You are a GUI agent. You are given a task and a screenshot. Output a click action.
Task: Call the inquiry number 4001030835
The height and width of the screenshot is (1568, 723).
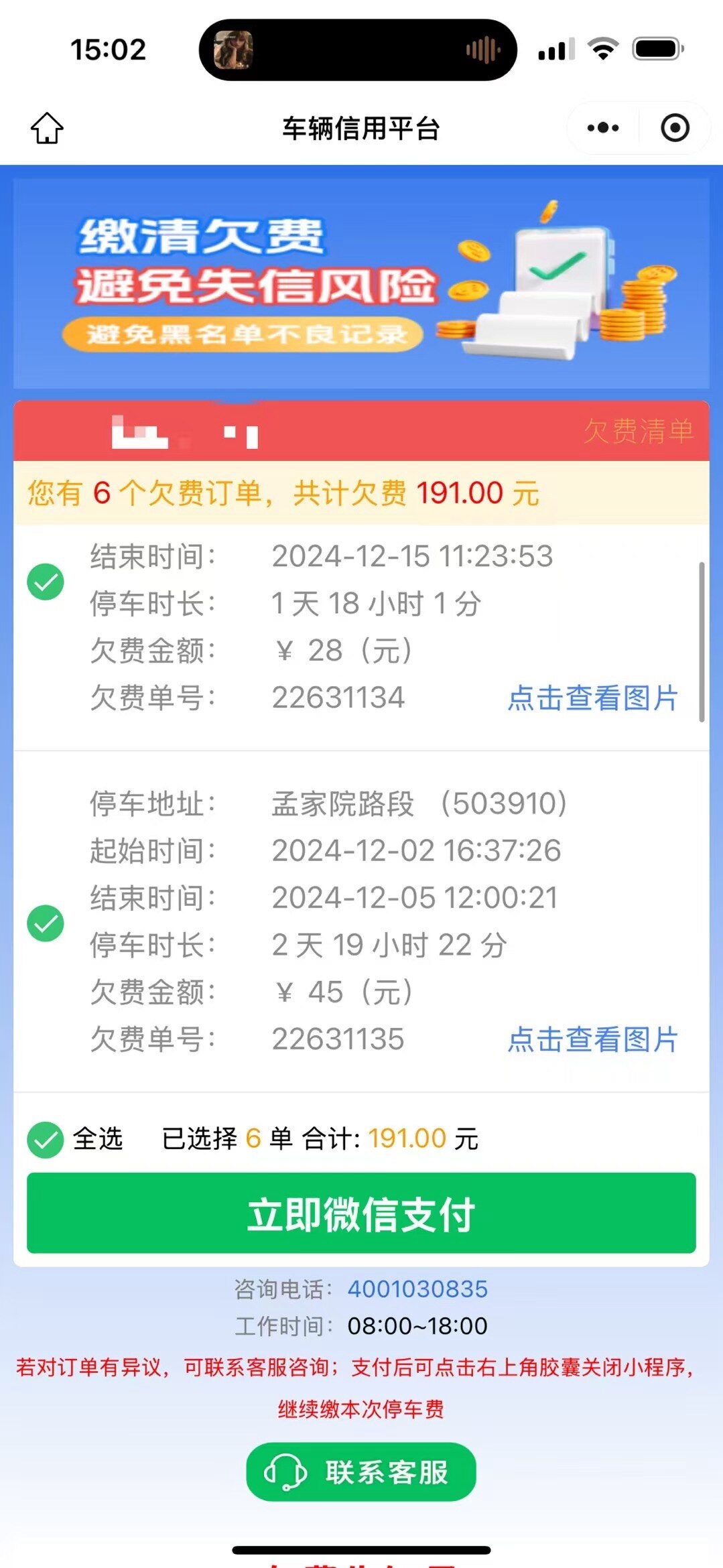tap(417, 1289)
